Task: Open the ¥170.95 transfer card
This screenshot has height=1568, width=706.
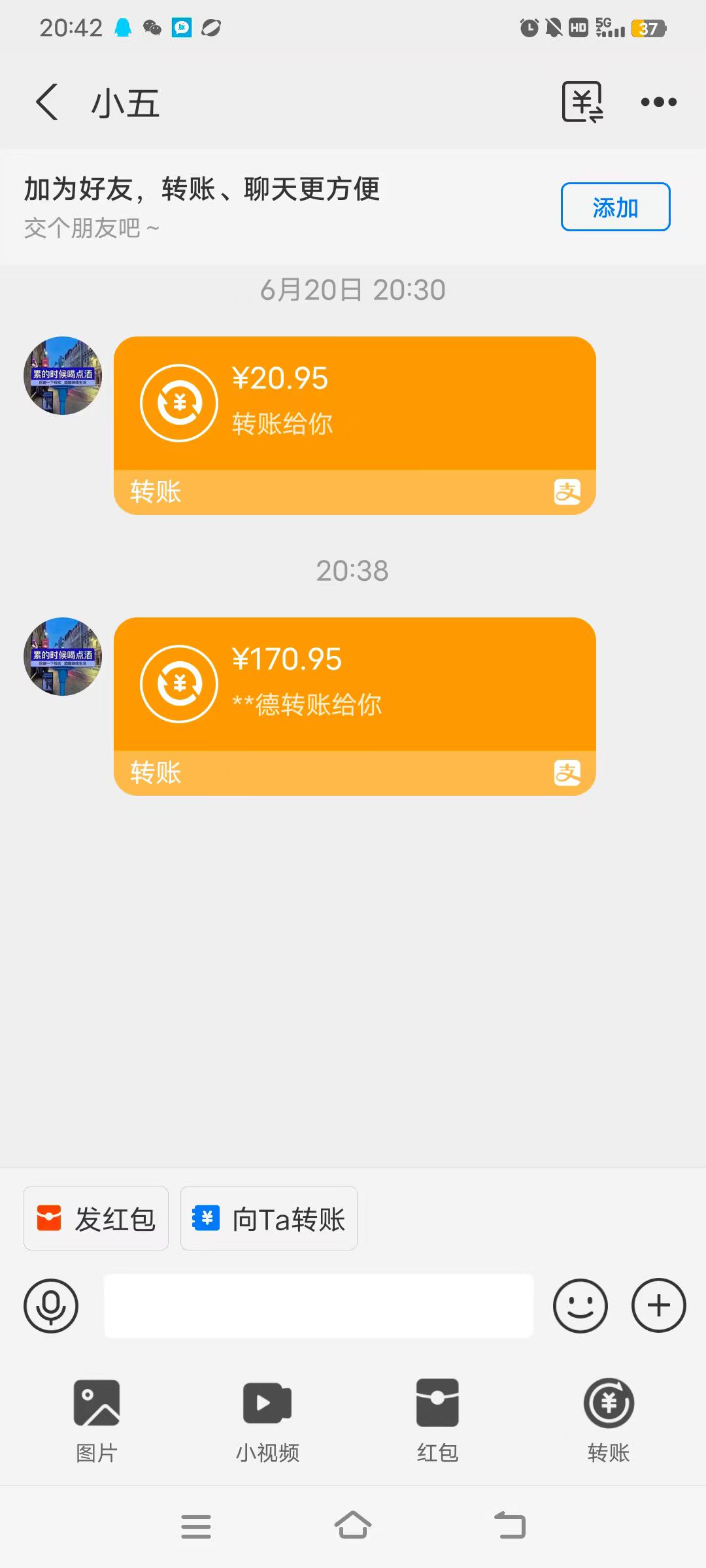Action: click(x=355, y=706)
